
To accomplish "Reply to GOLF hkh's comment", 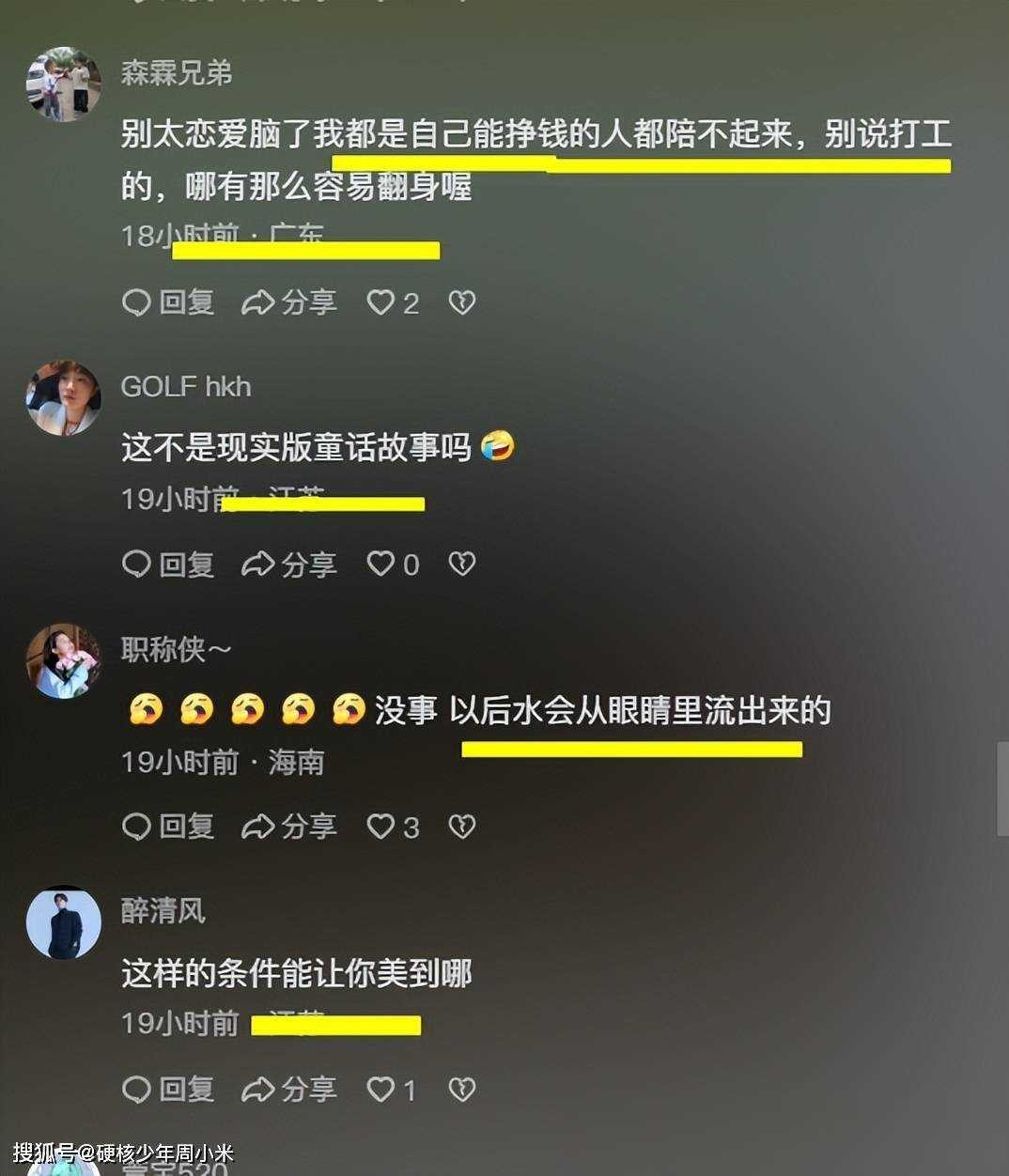I will click(x=169, y=565).
